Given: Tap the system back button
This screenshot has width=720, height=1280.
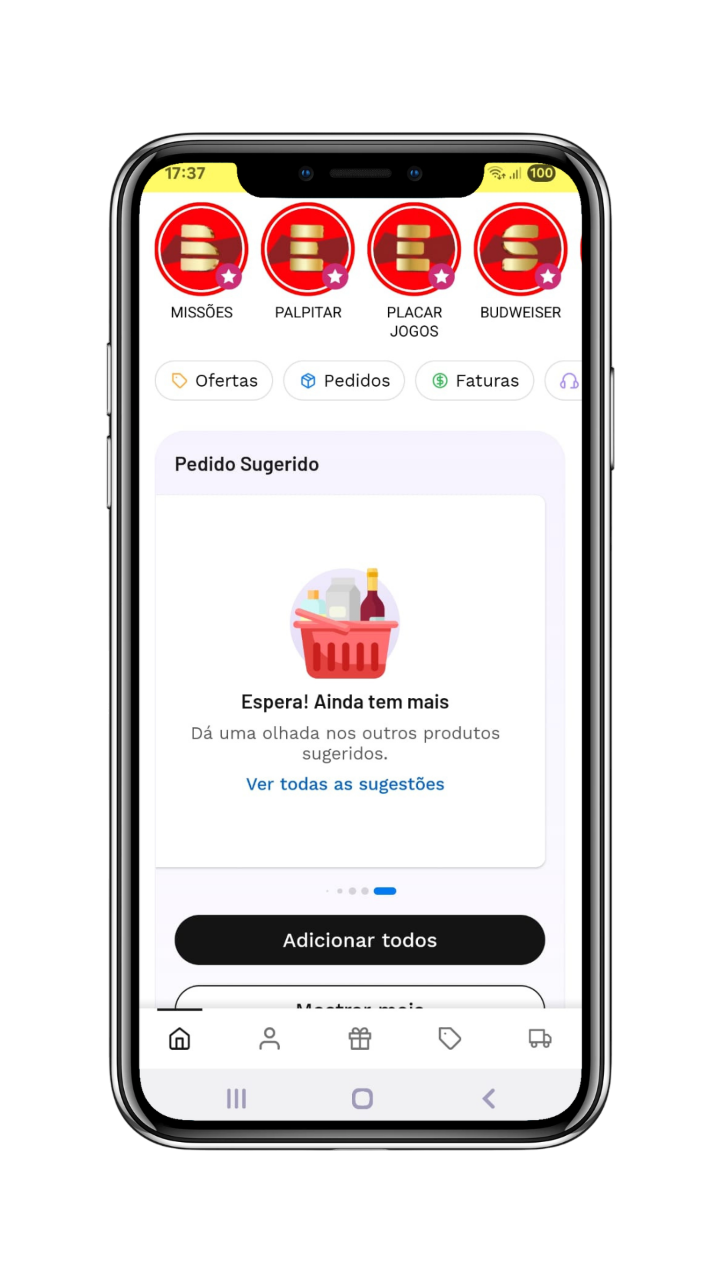Looking at the screenshot, I should (489, 1099).
